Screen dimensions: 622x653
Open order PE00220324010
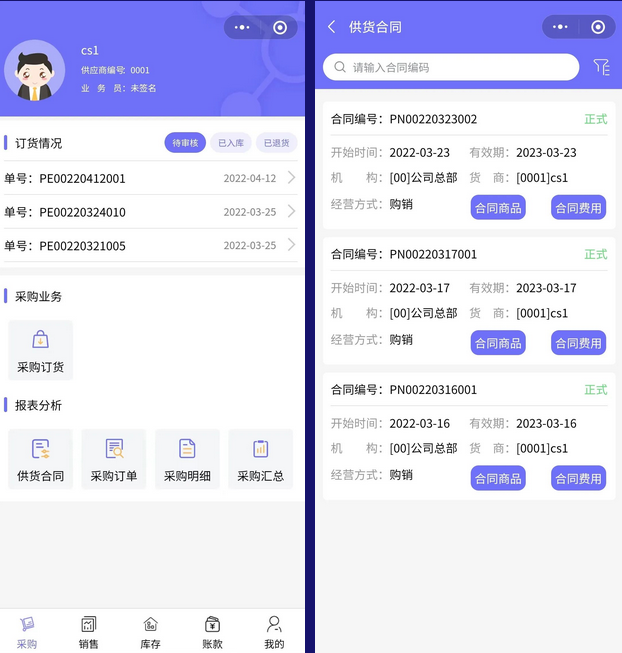(150, 212)
